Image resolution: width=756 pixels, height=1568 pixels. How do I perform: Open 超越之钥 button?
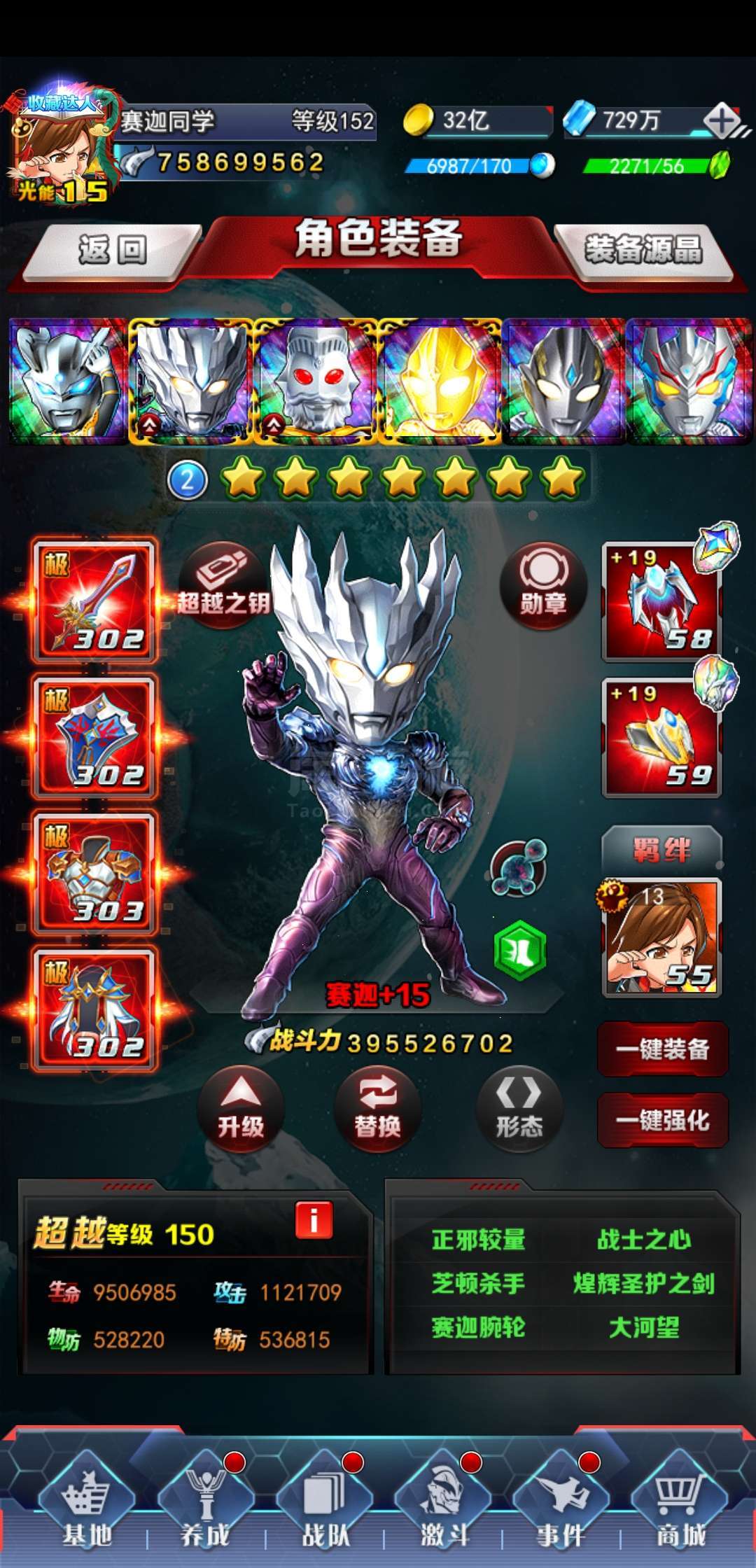click(223, 585)
